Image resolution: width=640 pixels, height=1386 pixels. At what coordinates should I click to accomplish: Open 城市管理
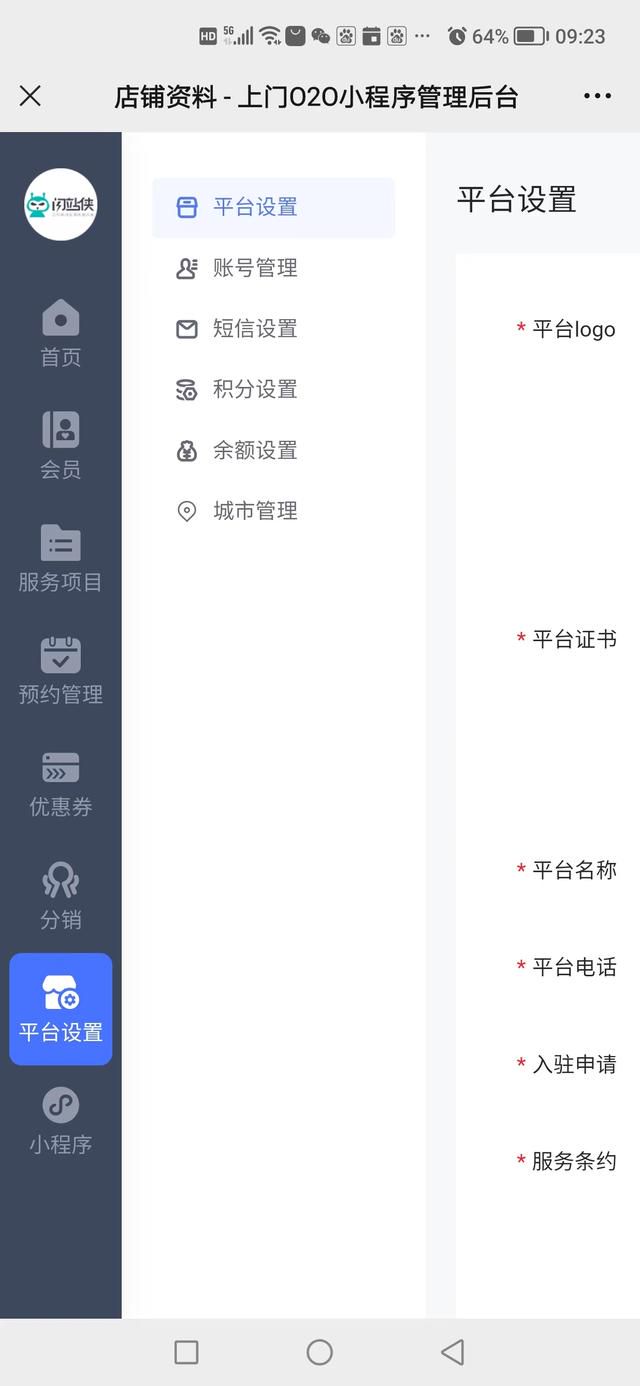(x=273, y=511)
